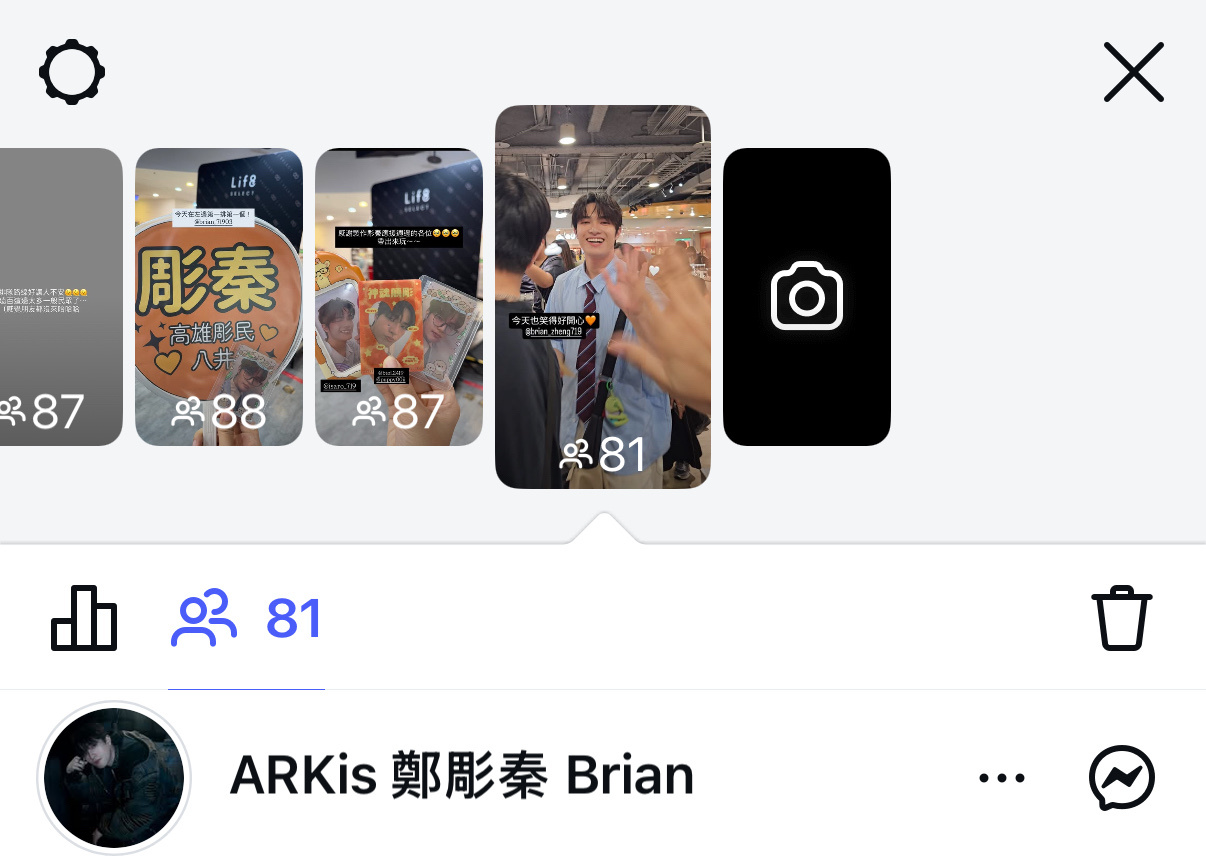Open story settings gear

[72, 72]
